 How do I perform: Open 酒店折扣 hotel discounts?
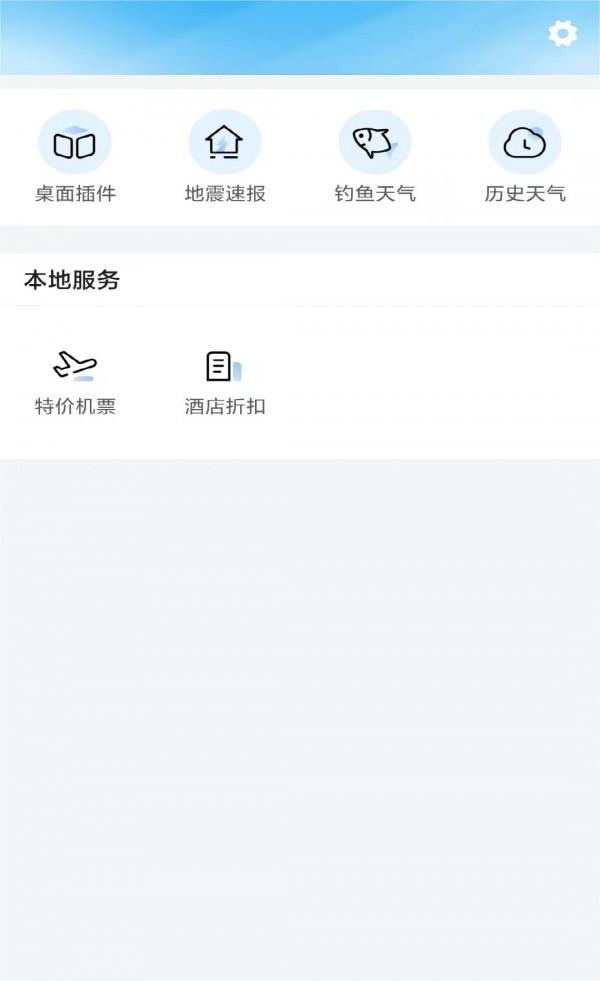pyautogui.click(x=225, y=382)
